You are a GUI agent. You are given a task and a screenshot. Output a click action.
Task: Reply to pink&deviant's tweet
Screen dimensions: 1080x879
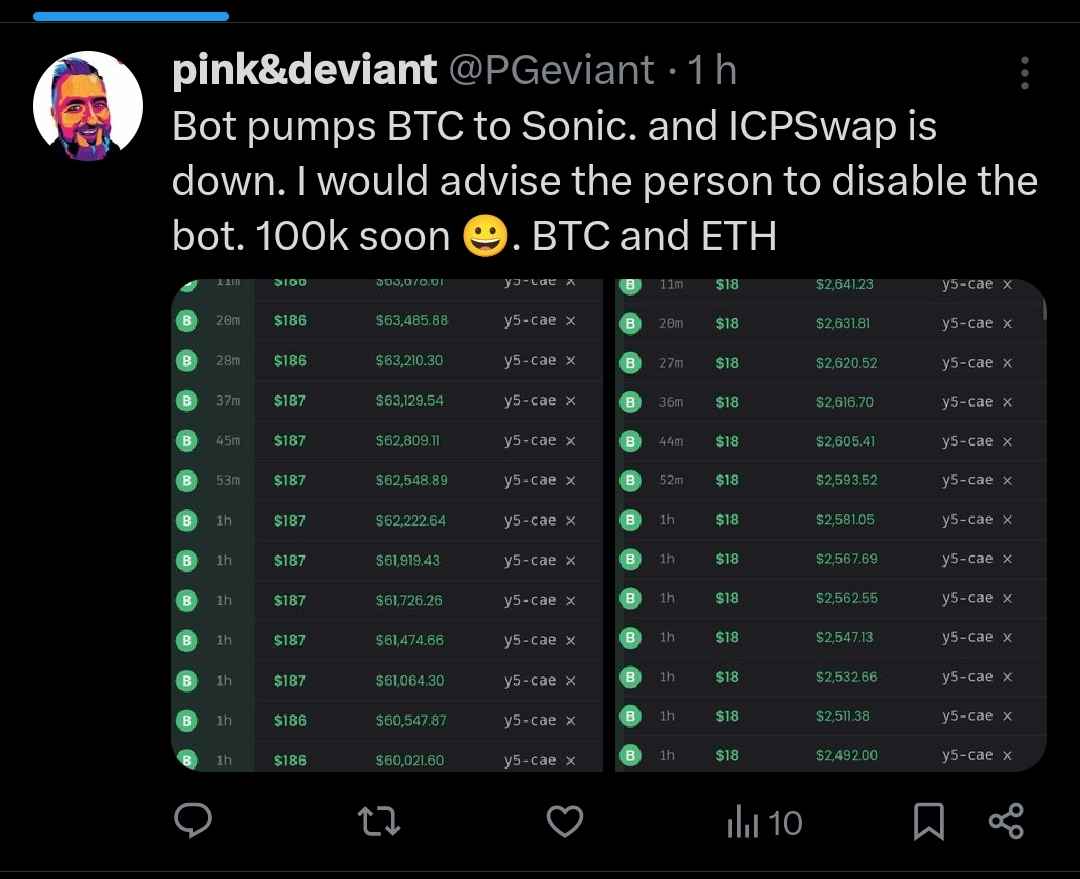point(191,822)
